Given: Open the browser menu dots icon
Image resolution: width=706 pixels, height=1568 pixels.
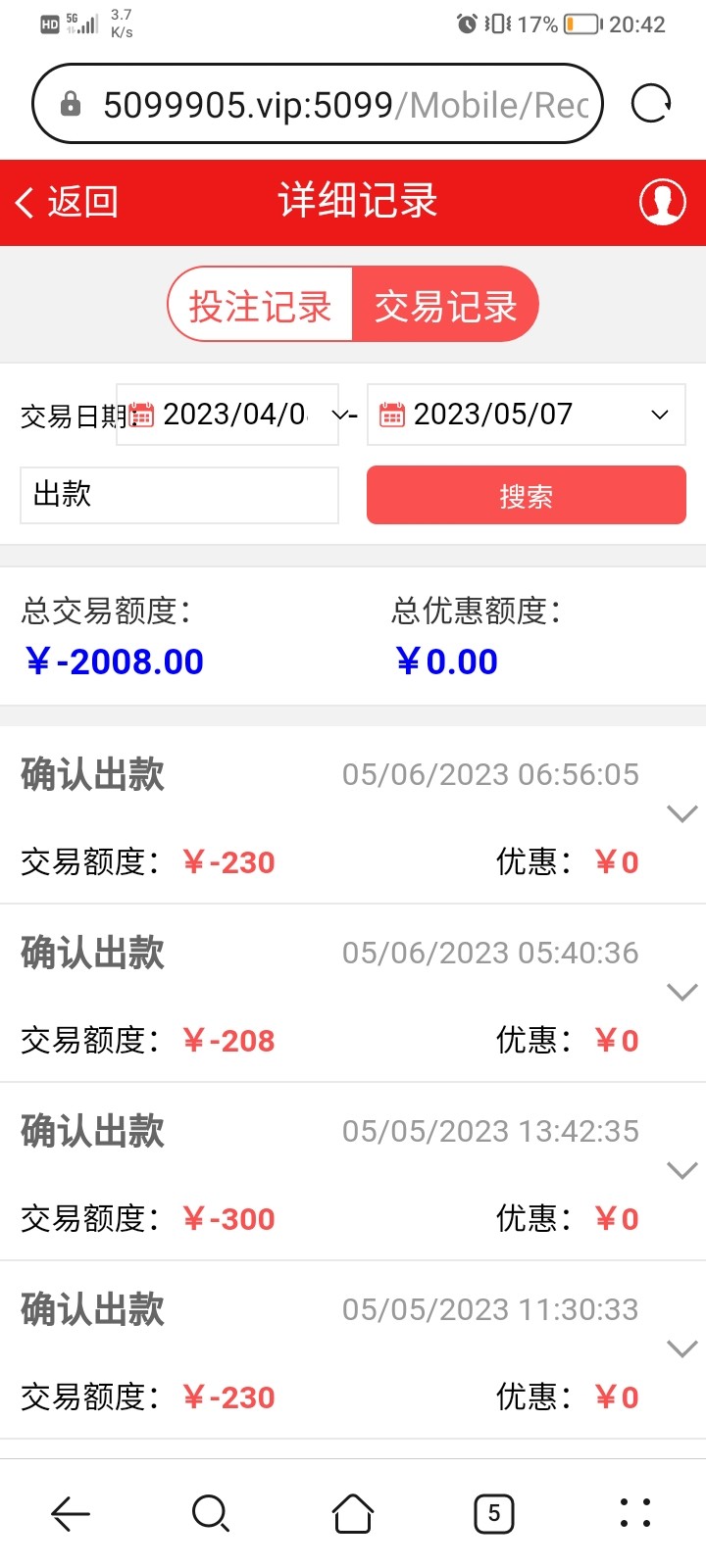Looking at the screenshot, I should click(634, 1513).
